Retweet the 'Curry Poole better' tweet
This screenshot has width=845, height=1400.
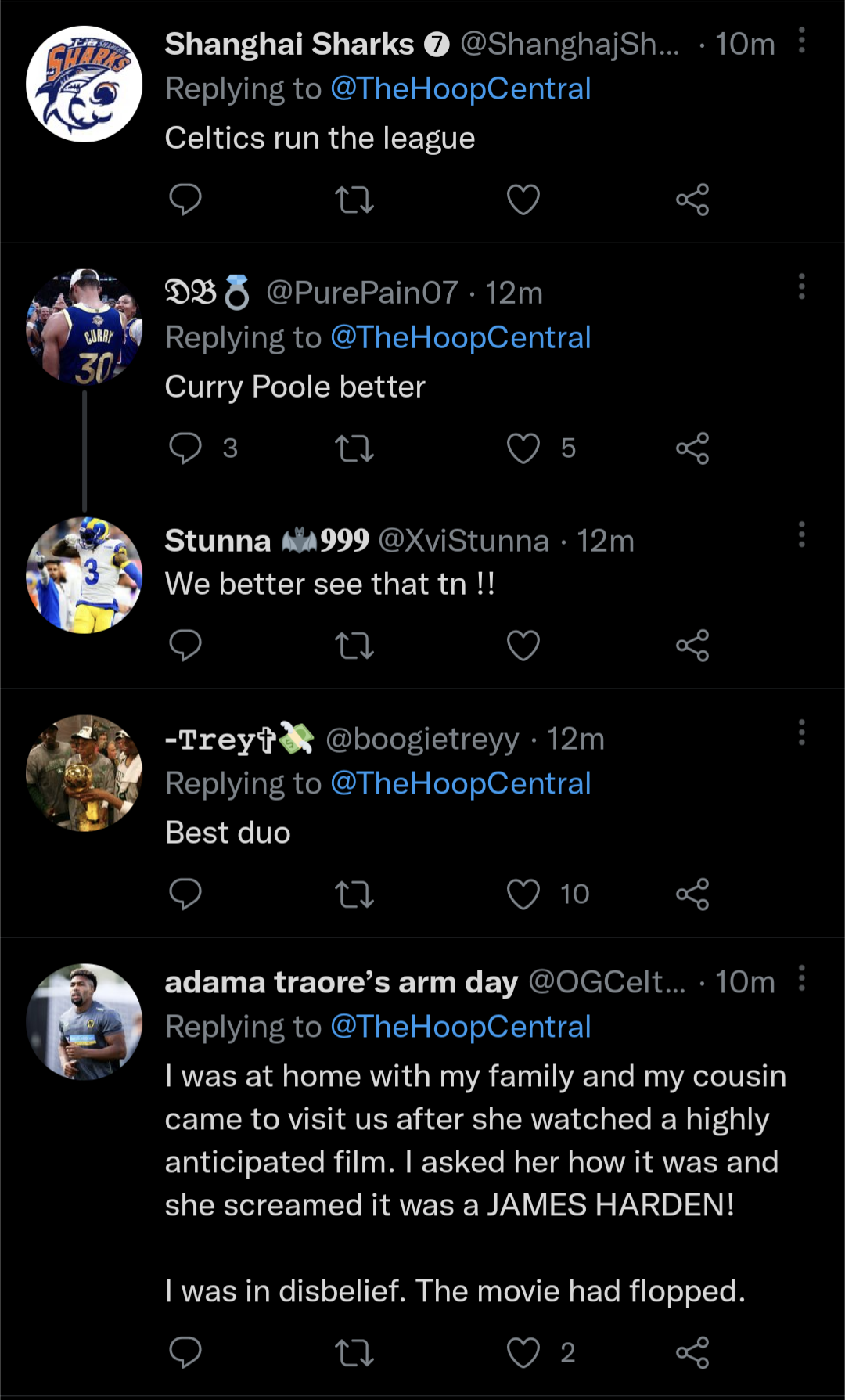pos(355,448)
